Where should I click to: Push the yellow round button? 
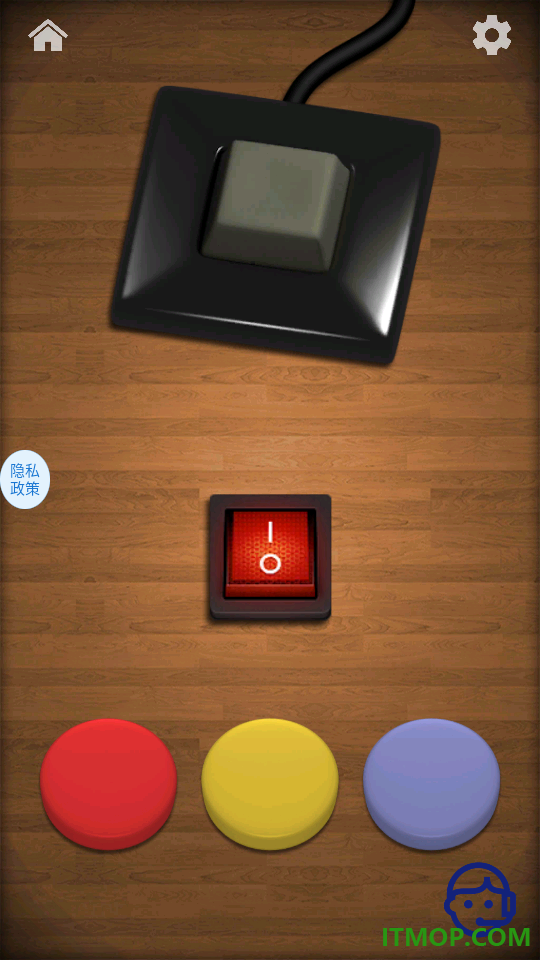point(270,784)
